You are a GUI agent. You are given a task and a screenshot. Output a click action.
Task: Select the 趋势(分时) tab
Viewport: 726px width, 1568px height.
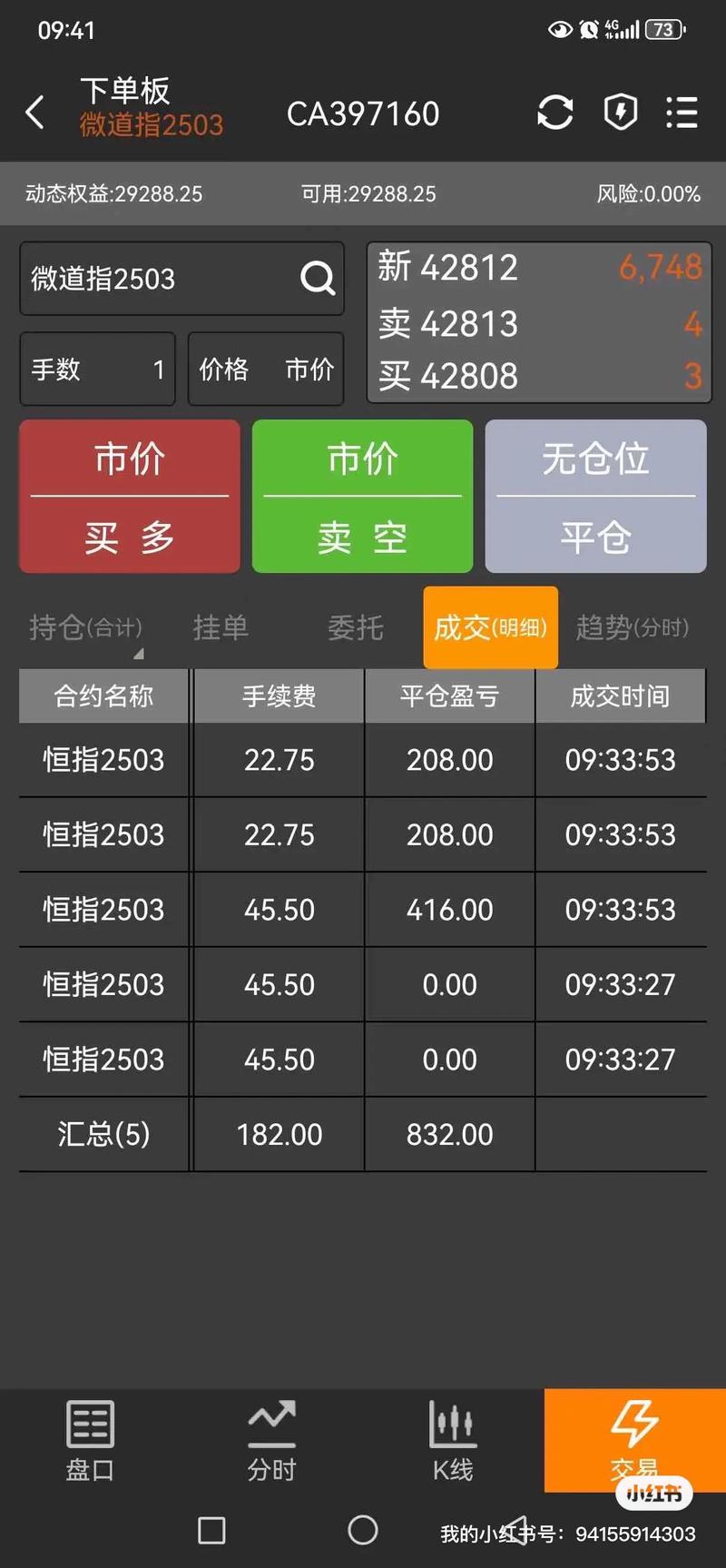point(633,627)
